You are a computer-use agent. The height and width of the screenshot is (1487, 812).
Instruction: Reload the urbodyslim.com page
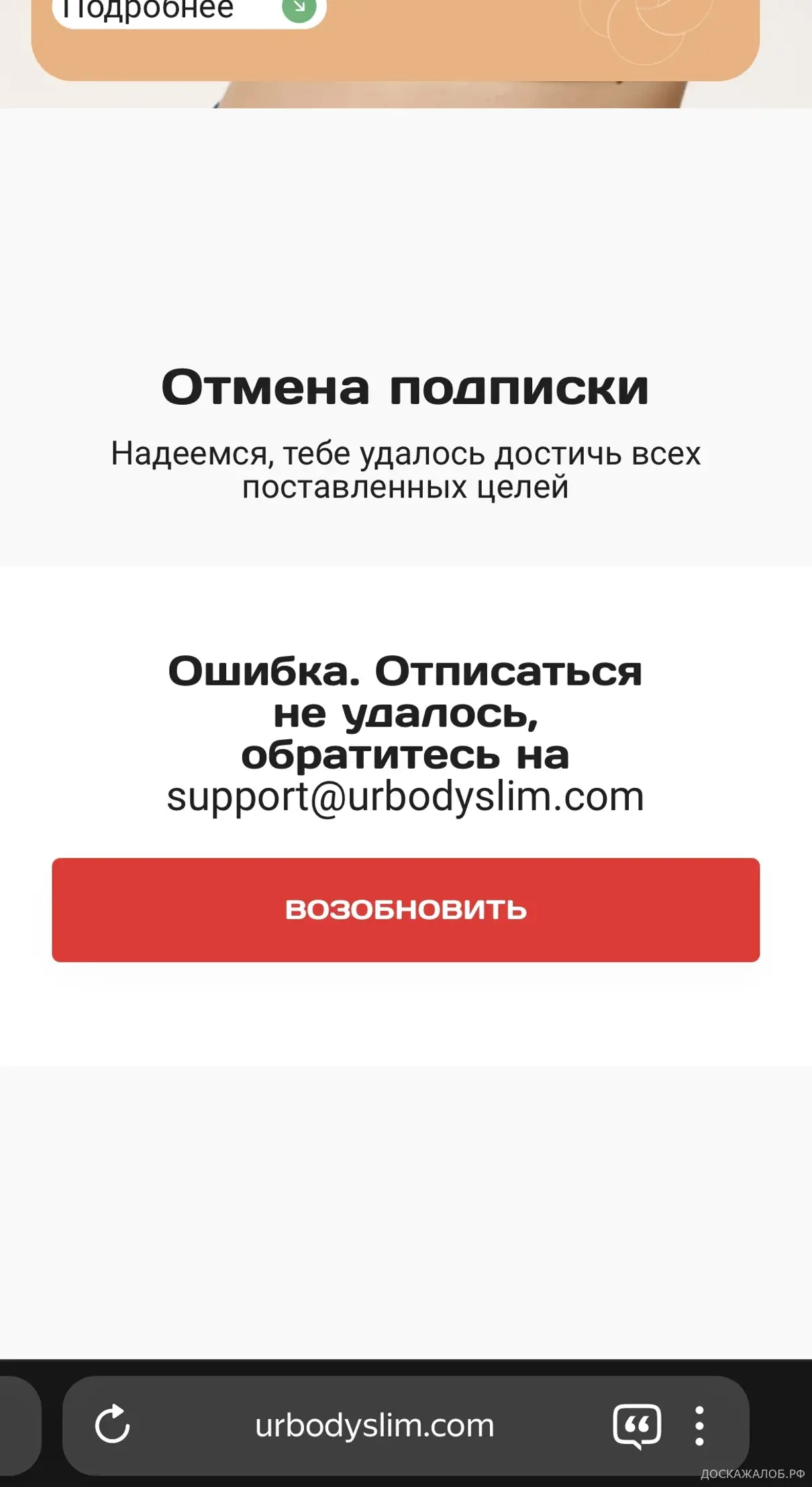(112, 1424)
